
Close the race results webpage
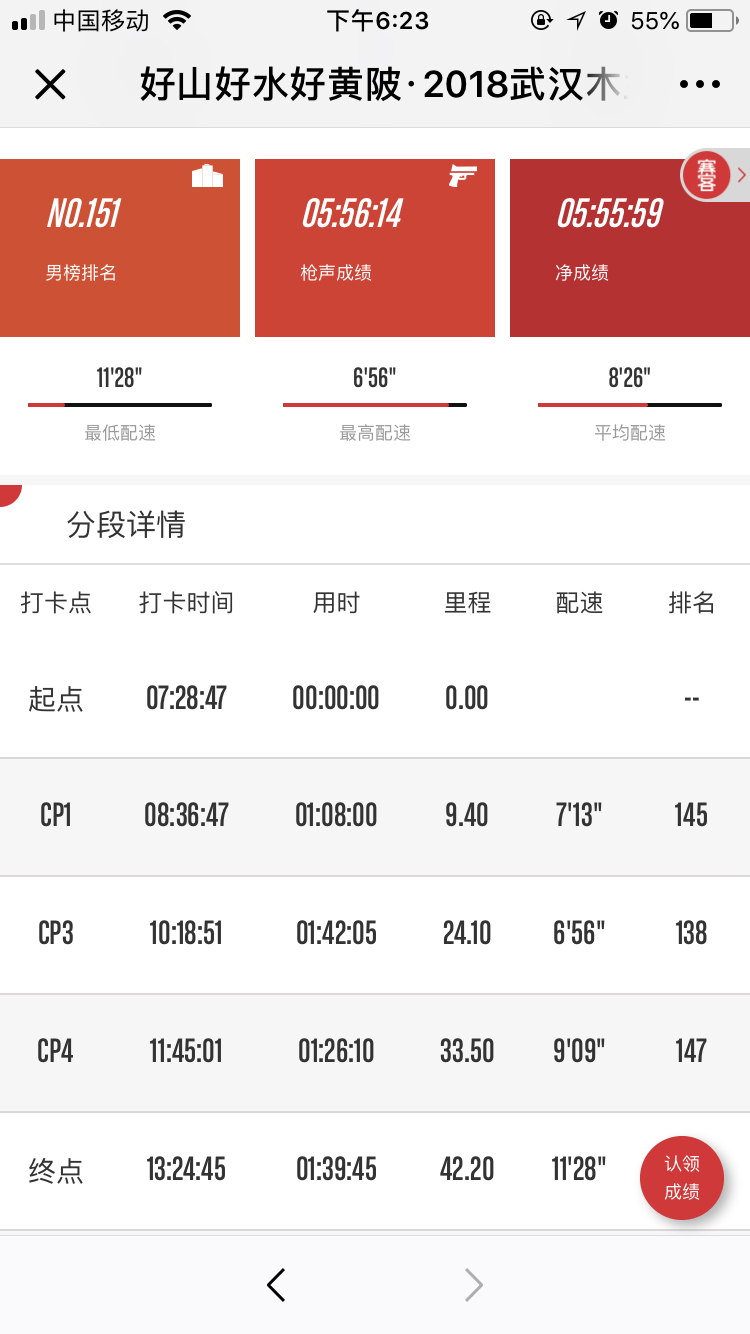[x=50, y=85]
